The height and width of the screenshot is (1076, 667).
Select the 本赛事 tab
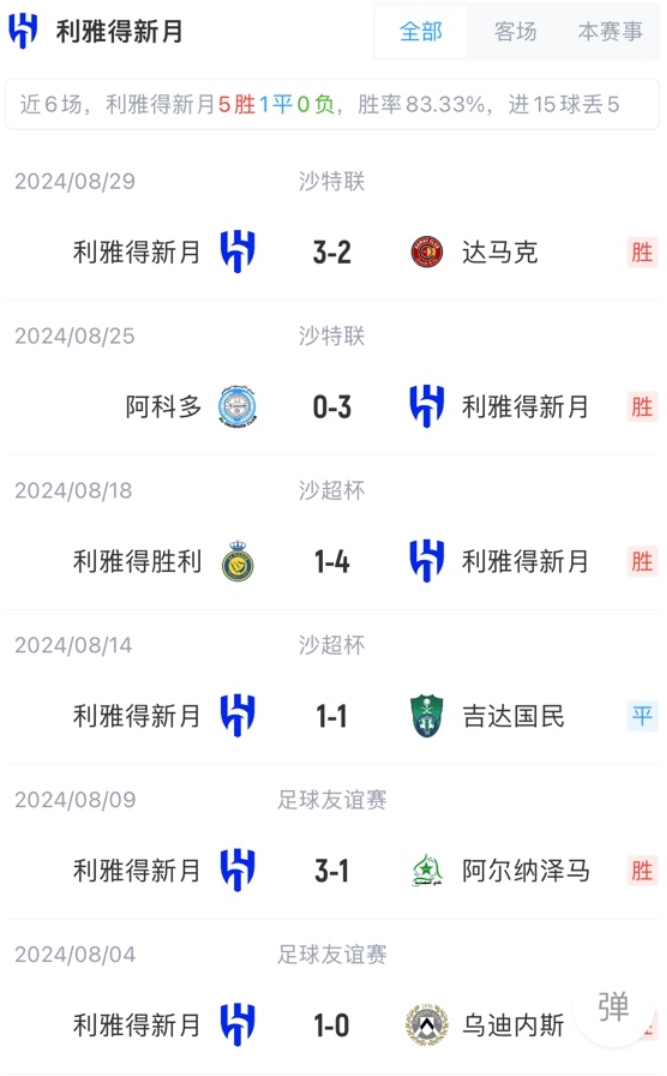(x=609, y=32)
